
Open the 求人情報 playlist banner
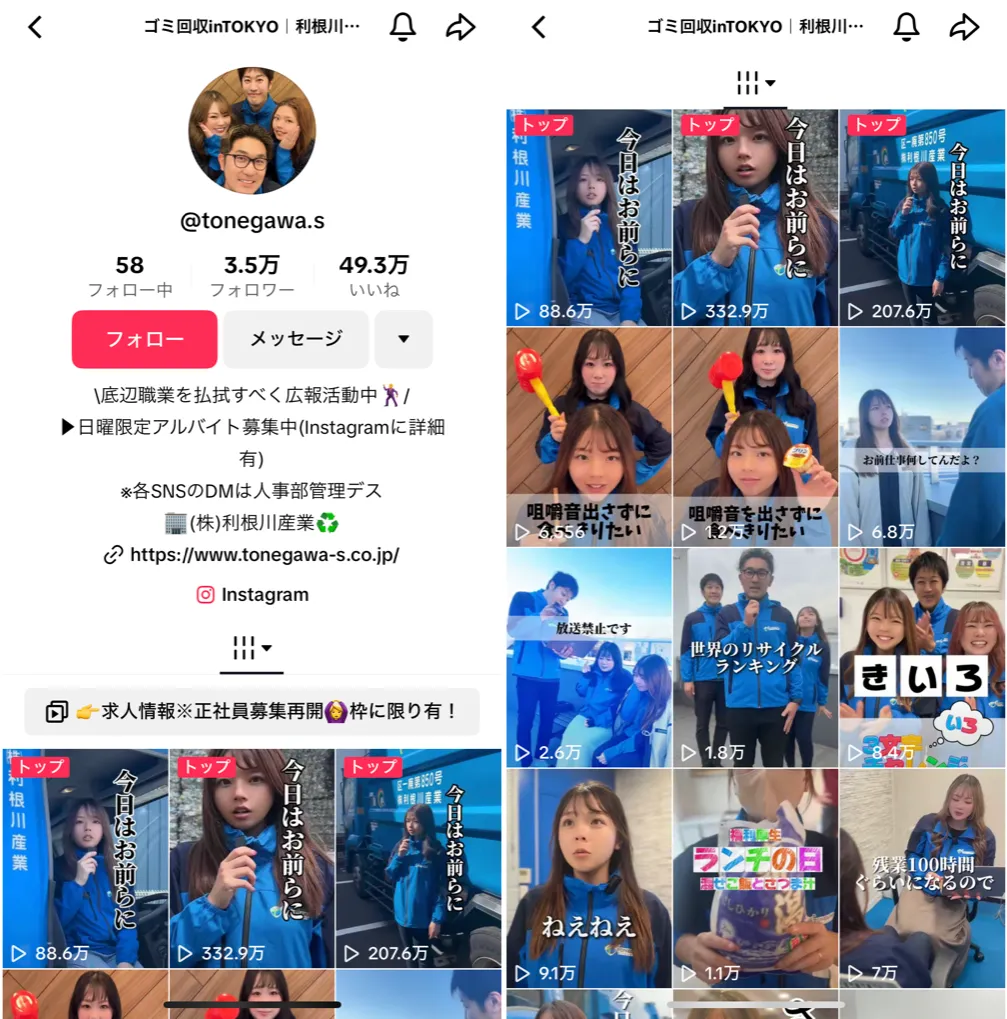[x=252, y=711]
